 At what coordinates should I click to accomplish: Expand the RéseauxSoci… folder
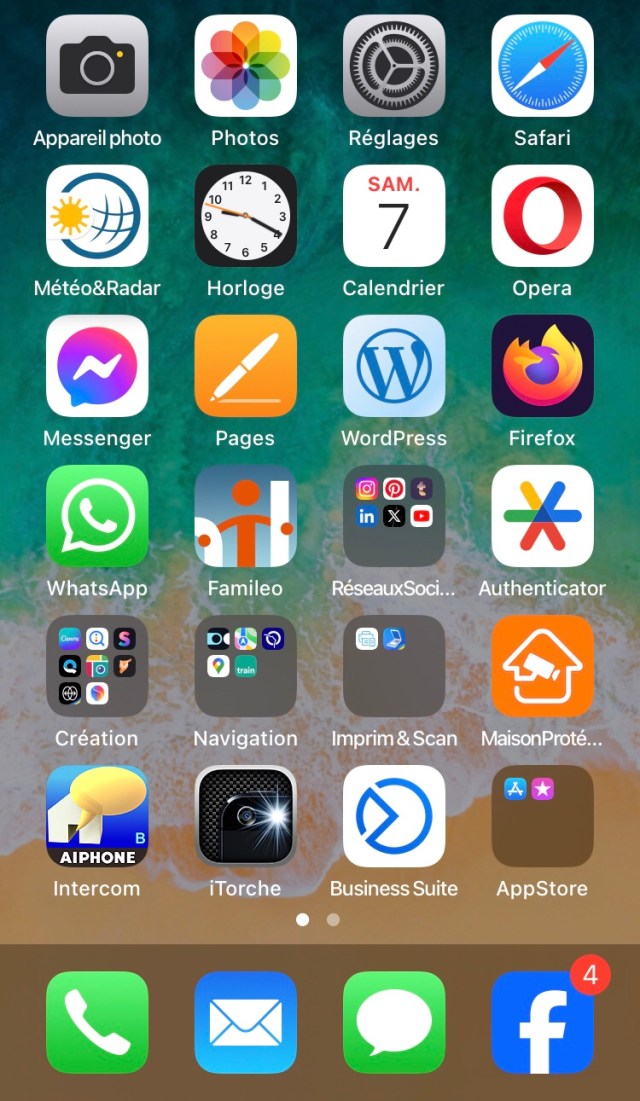(393, 516)
